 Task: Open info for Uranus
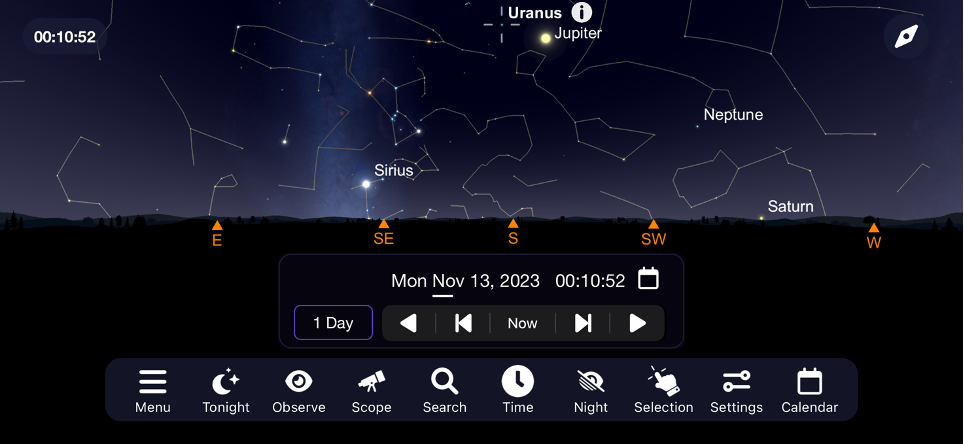click(x=581, y=12)
